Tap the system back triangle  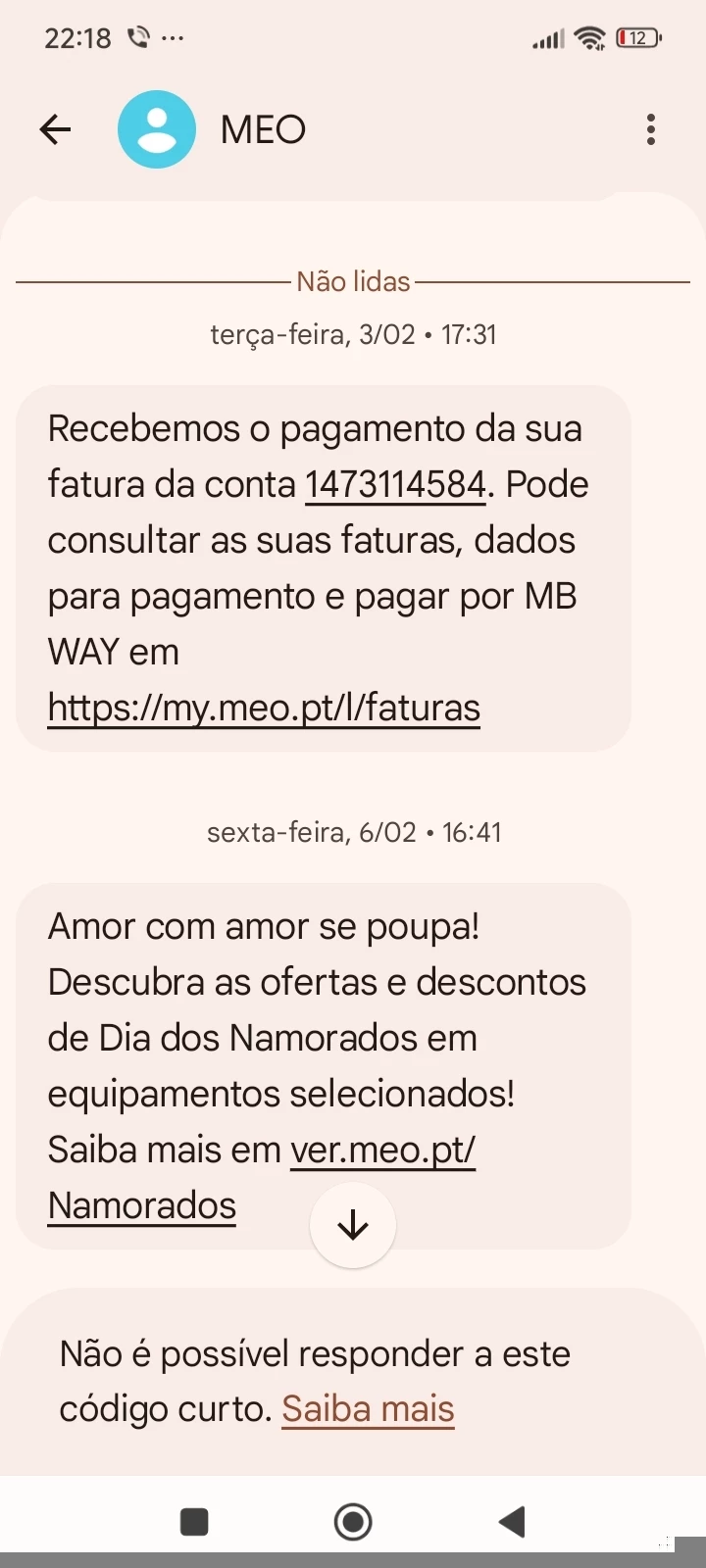[x=512, y=1522]
